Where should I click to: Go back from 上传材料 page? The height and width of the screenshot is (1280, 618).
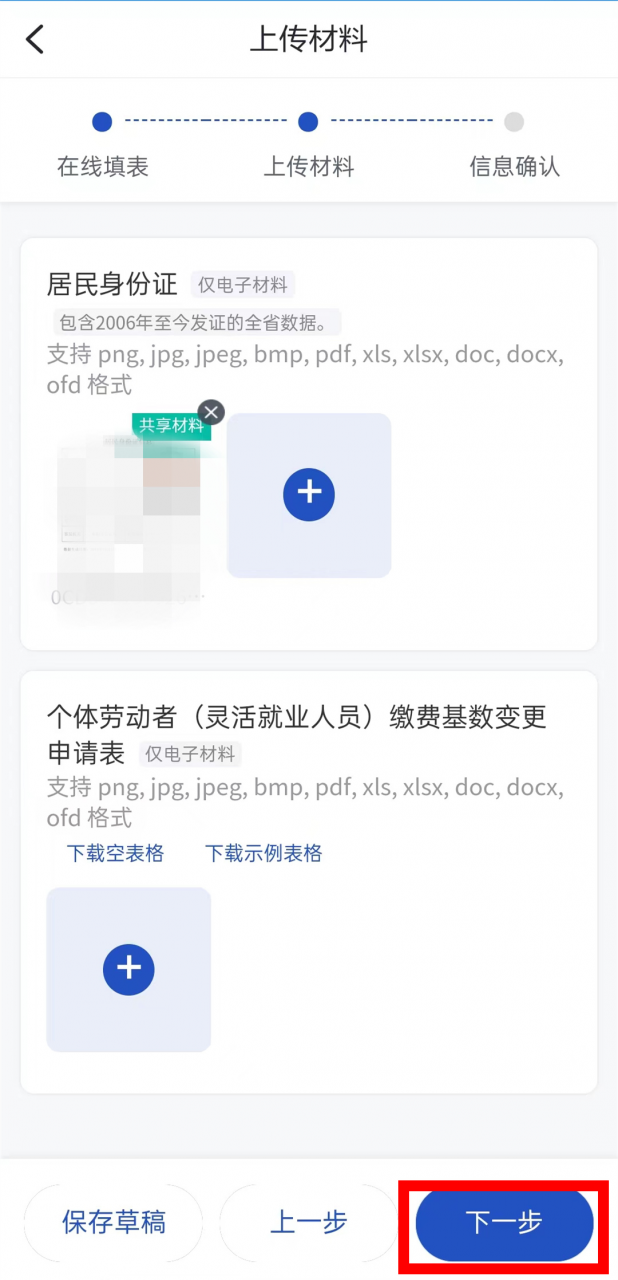tap(35, 40)
